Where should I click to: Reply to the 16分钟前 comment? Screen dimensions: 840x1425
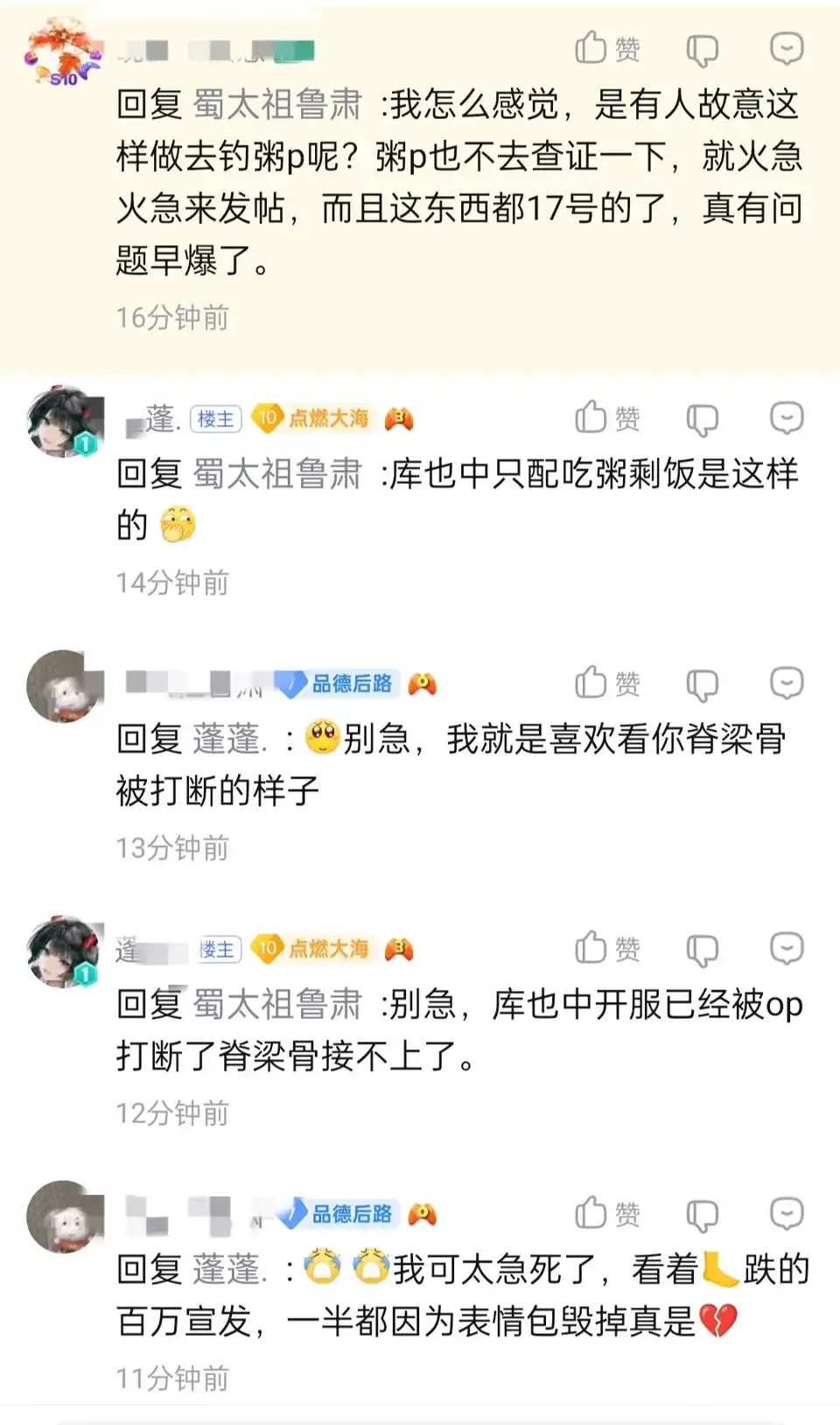786,49
